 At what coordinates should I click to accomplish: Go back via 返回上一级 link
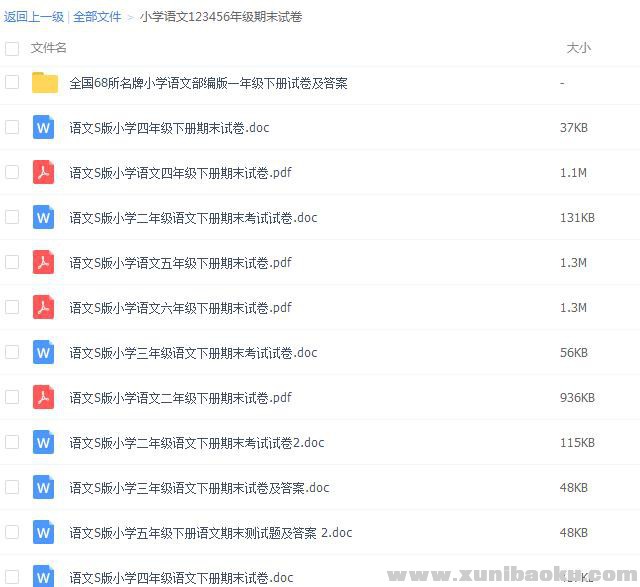[33, 17]
